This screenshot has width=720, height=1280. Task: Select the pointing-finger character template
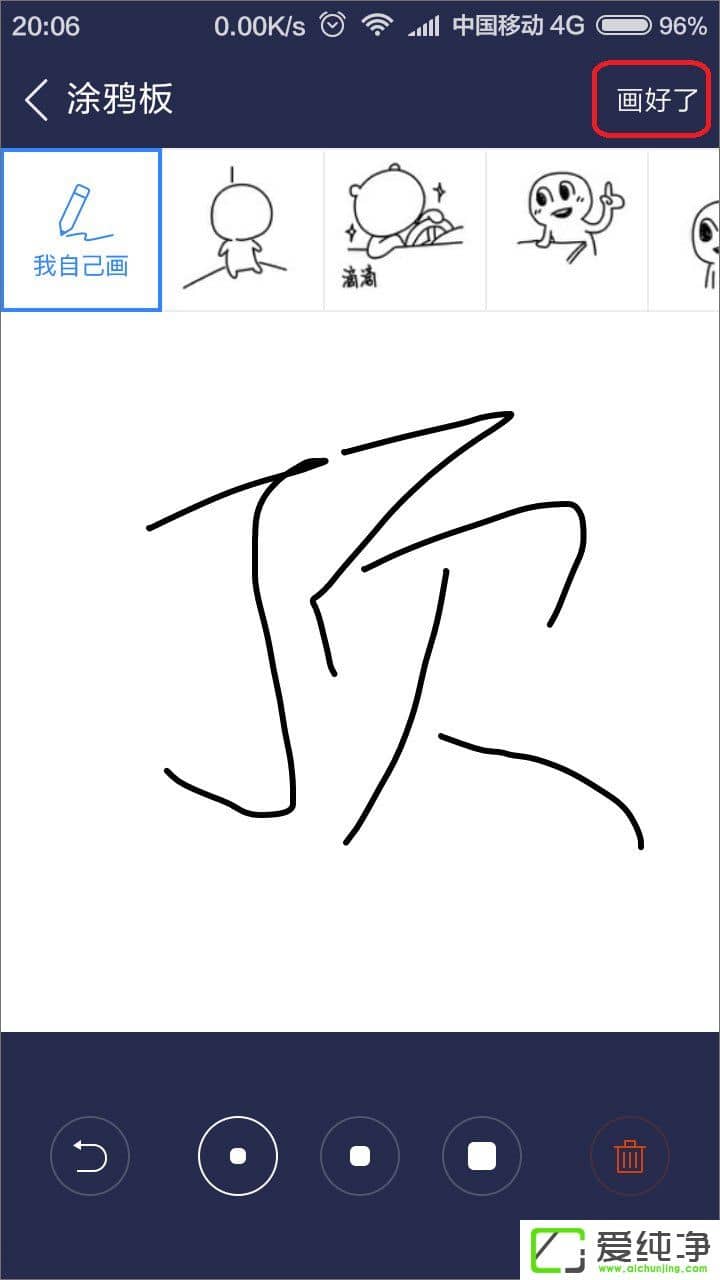pos(567,230)
